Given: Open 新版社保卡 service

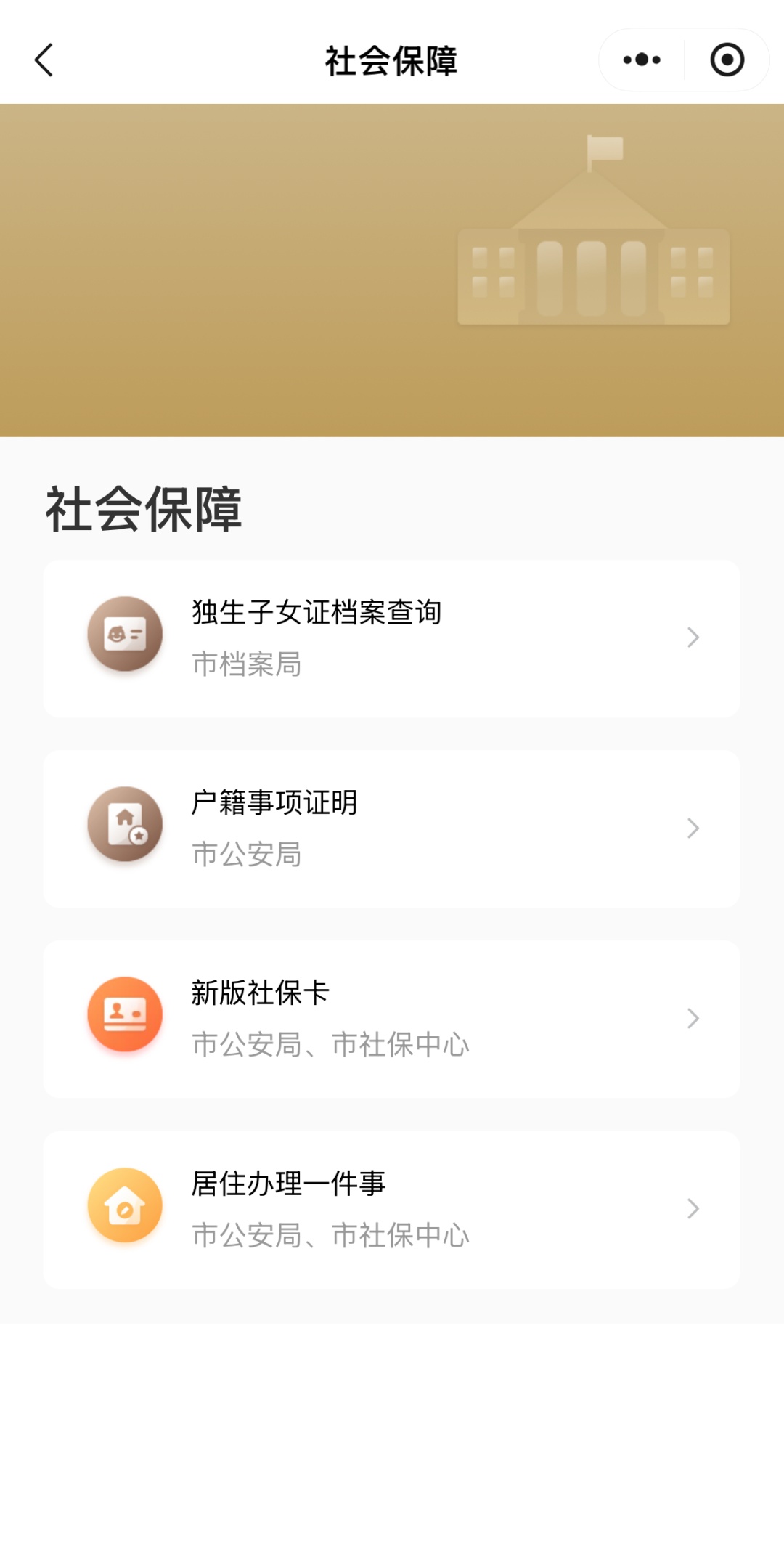Looking at the screenshot, I should pyautogui.click(x=391, y=1019).
